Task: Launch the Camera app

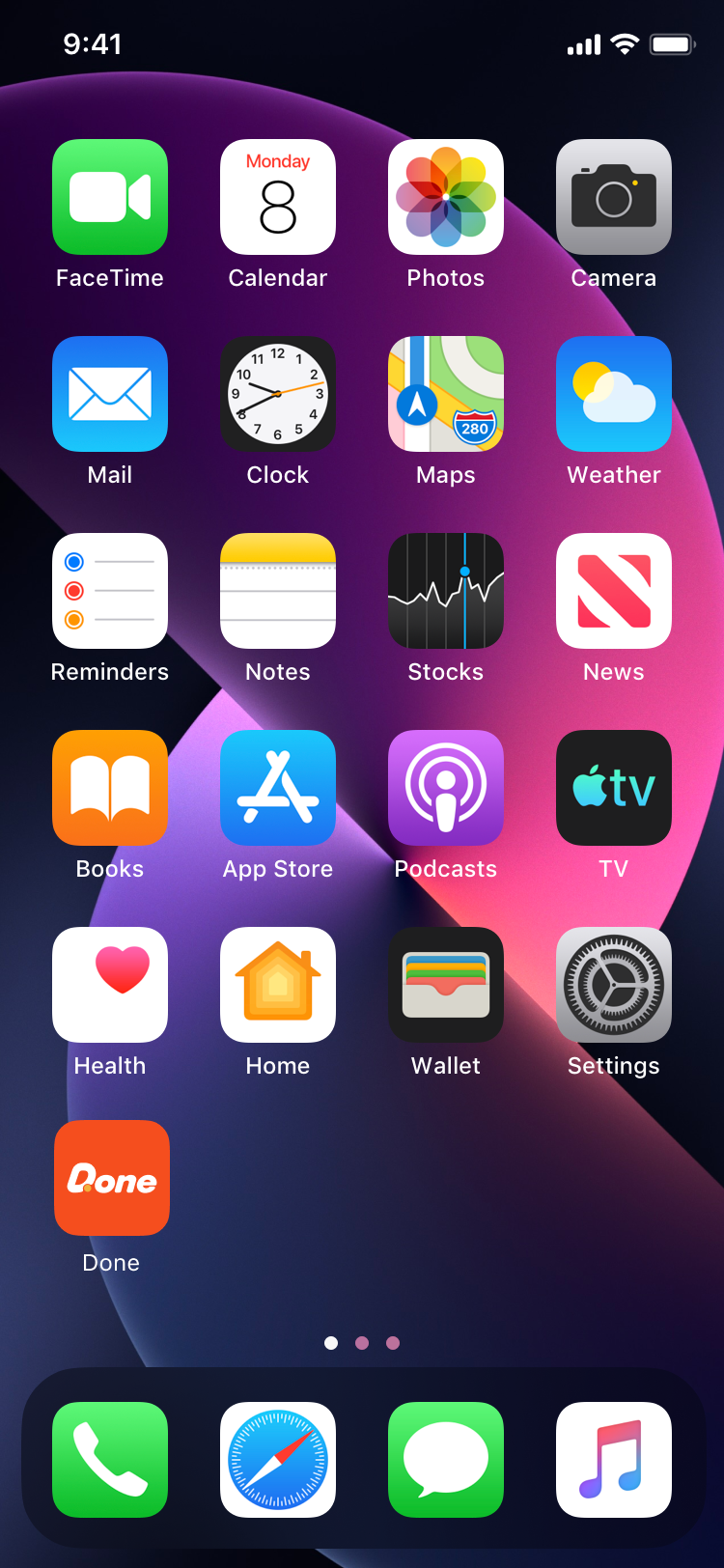Action: pyautogui.click(x=614, y=197)
